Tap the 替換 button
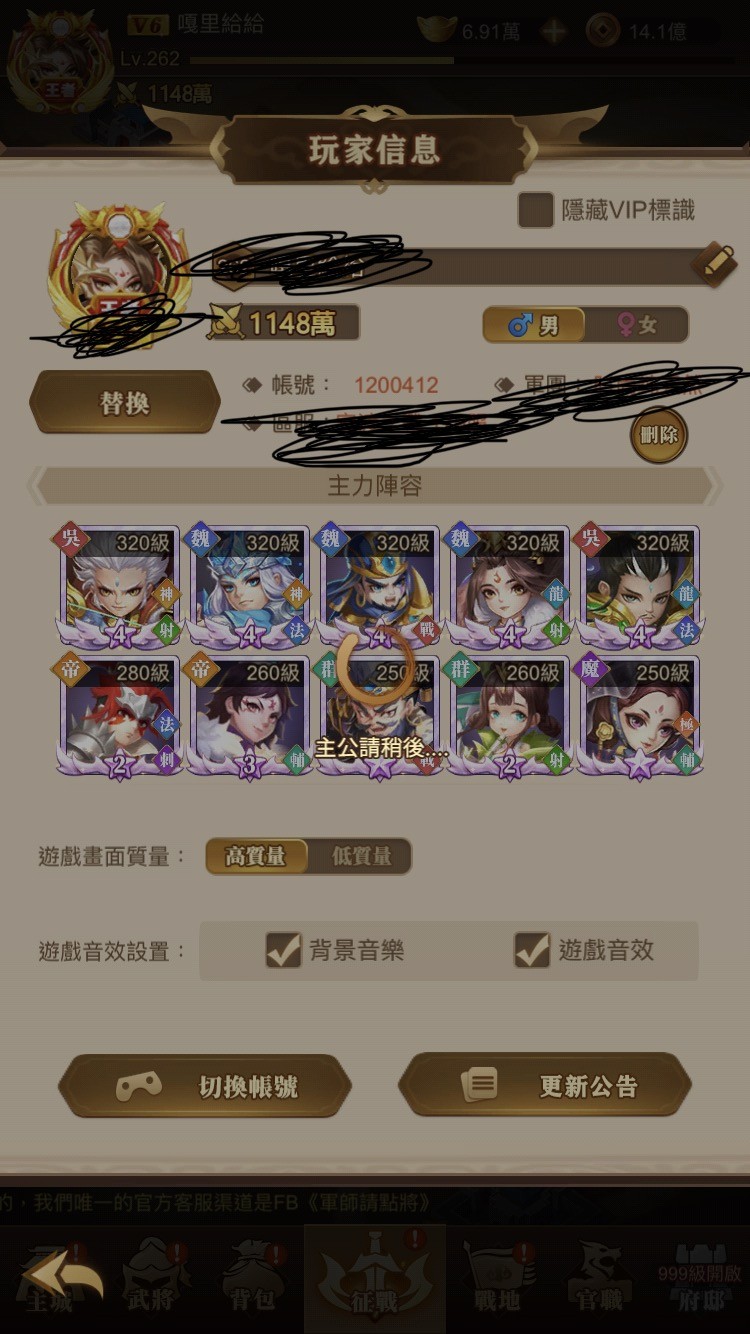This screenshot has width=750, height=1334. 124,402
